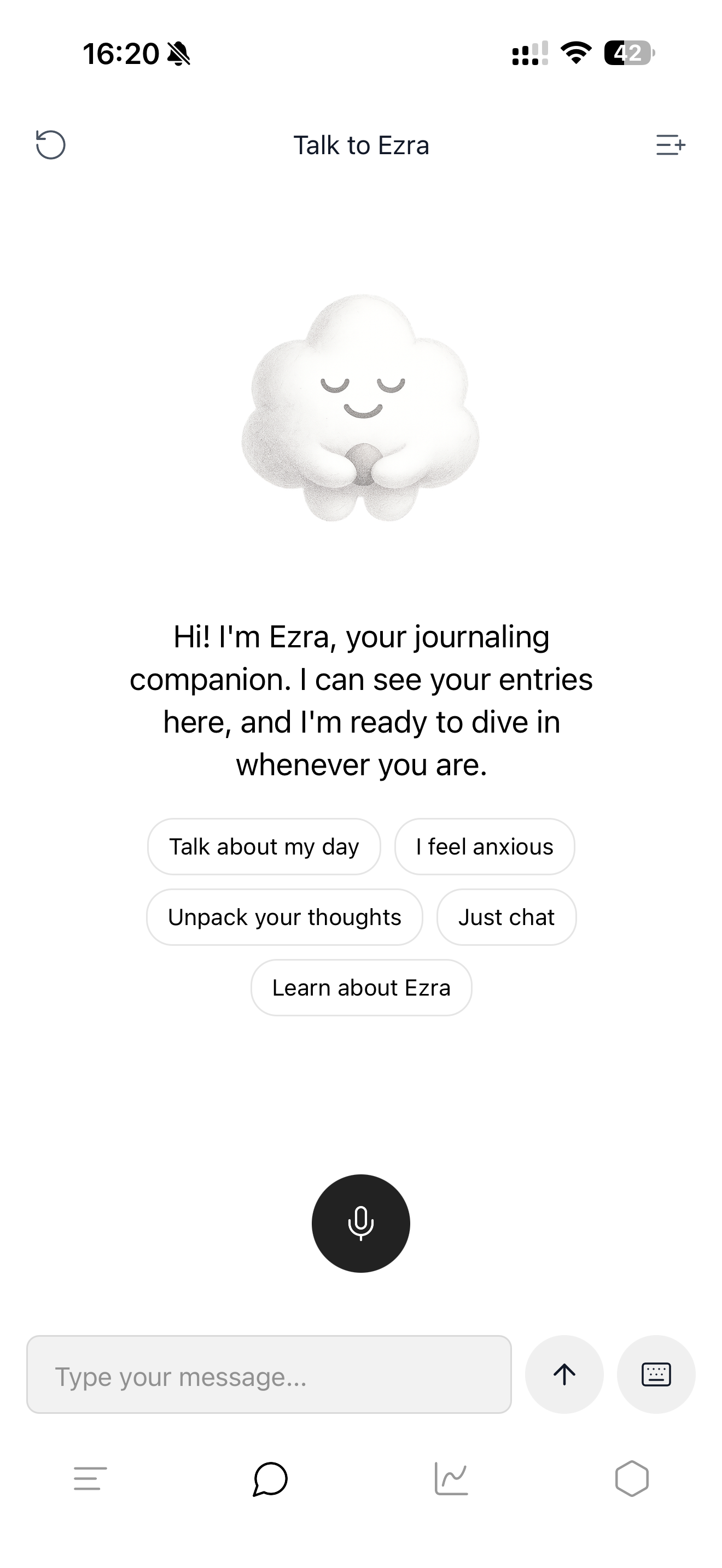The width and height of the screenshot is (722, 1568).
Task: Tap the keyboard icon button
Action: point(656,1374)
